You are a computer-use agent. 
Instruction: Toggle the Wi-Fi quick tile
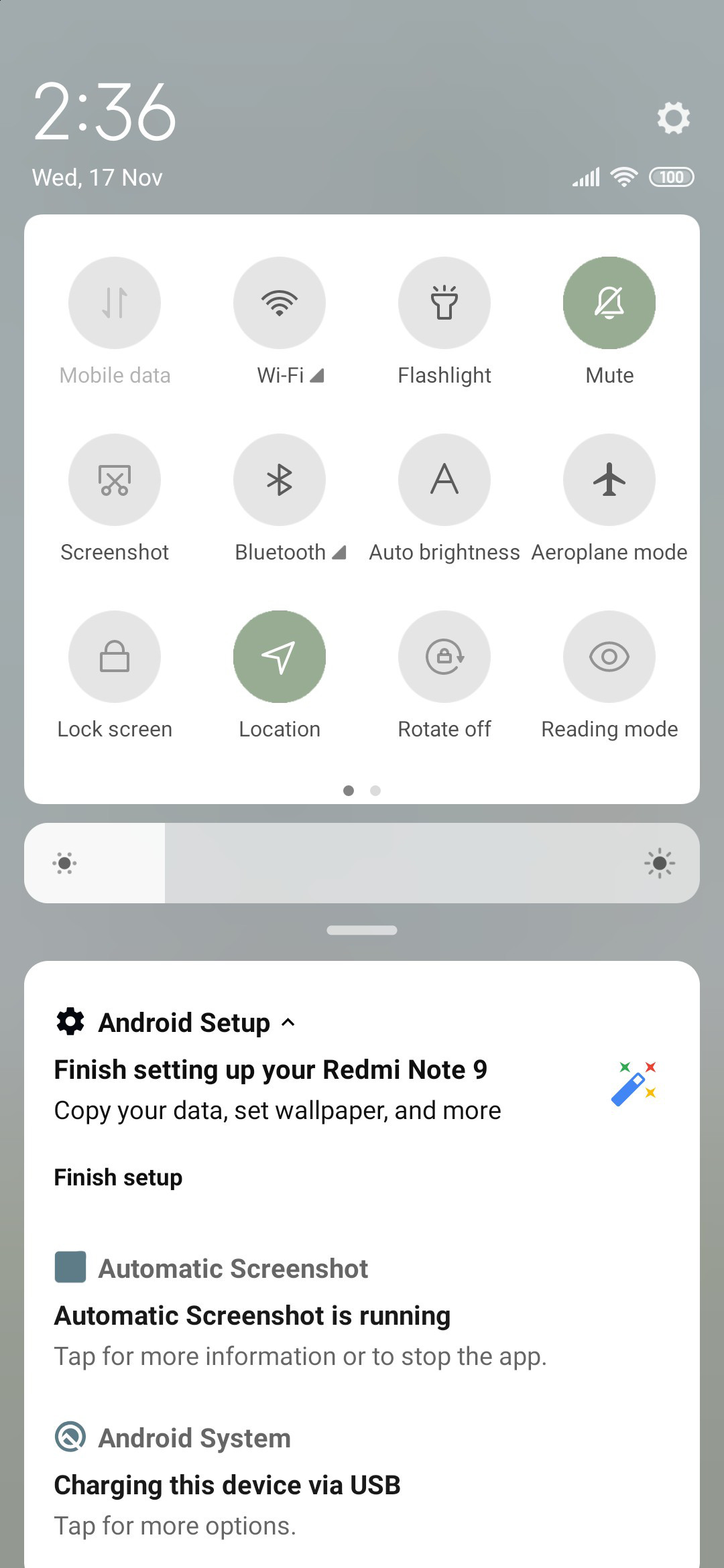(x=280, y=303)
